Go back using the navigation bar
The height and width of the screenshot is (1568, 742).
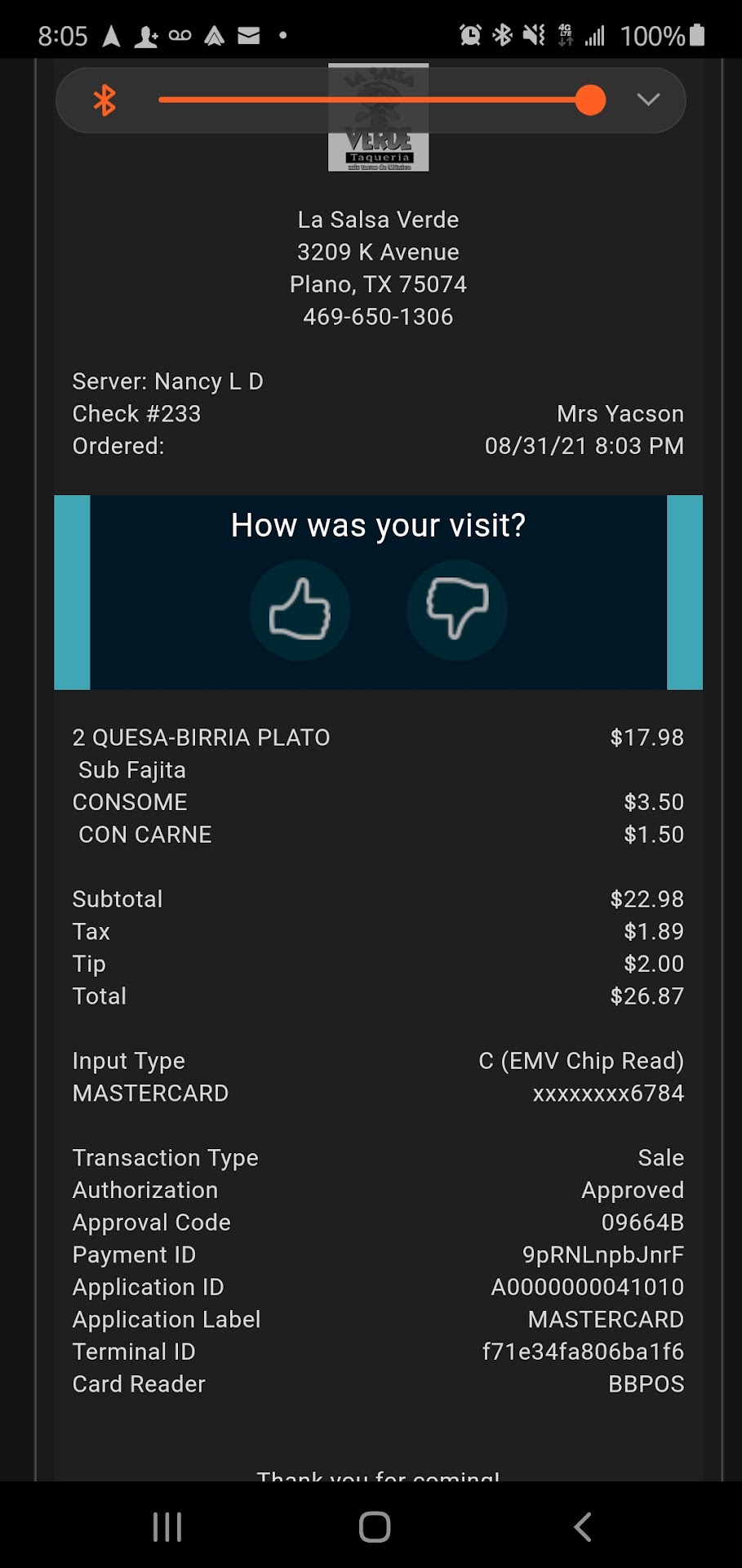tap(583, 1526)
